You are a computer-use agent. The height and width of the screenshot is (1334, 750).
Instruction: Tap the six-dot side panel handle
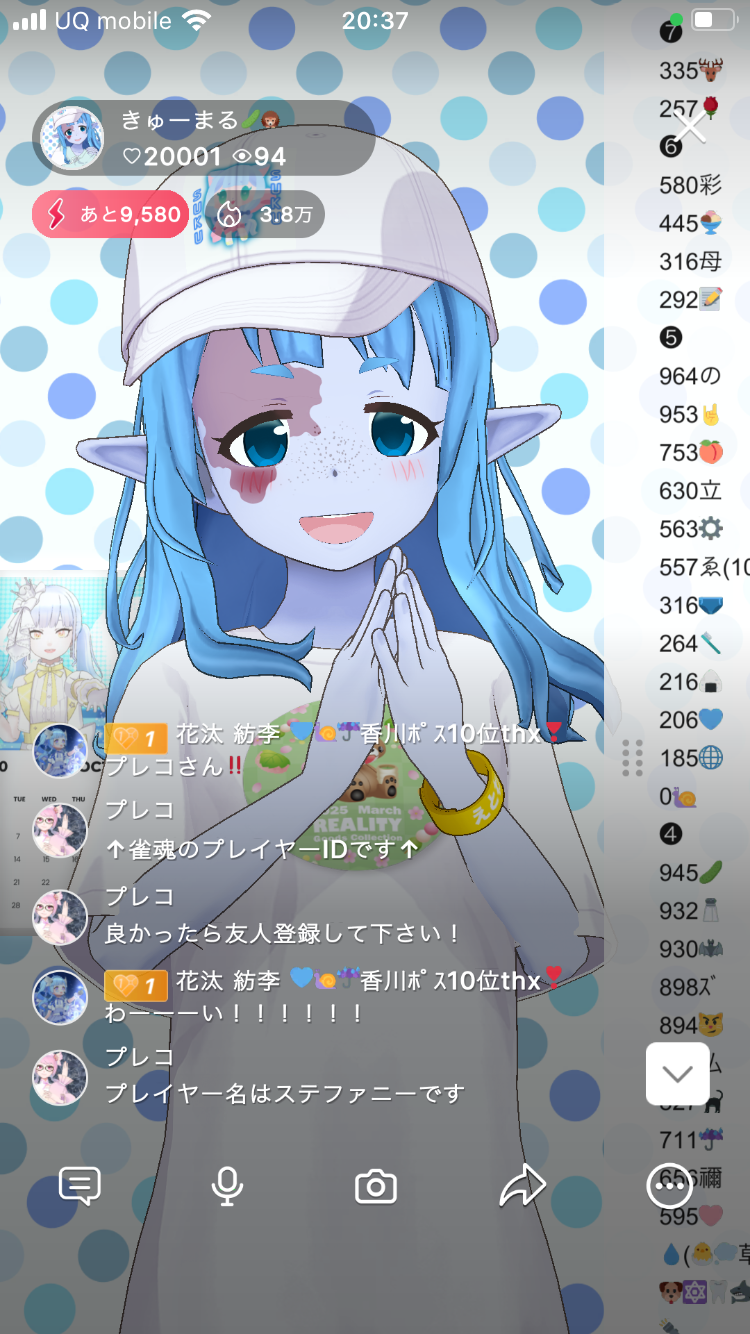[x=632, y=758]
